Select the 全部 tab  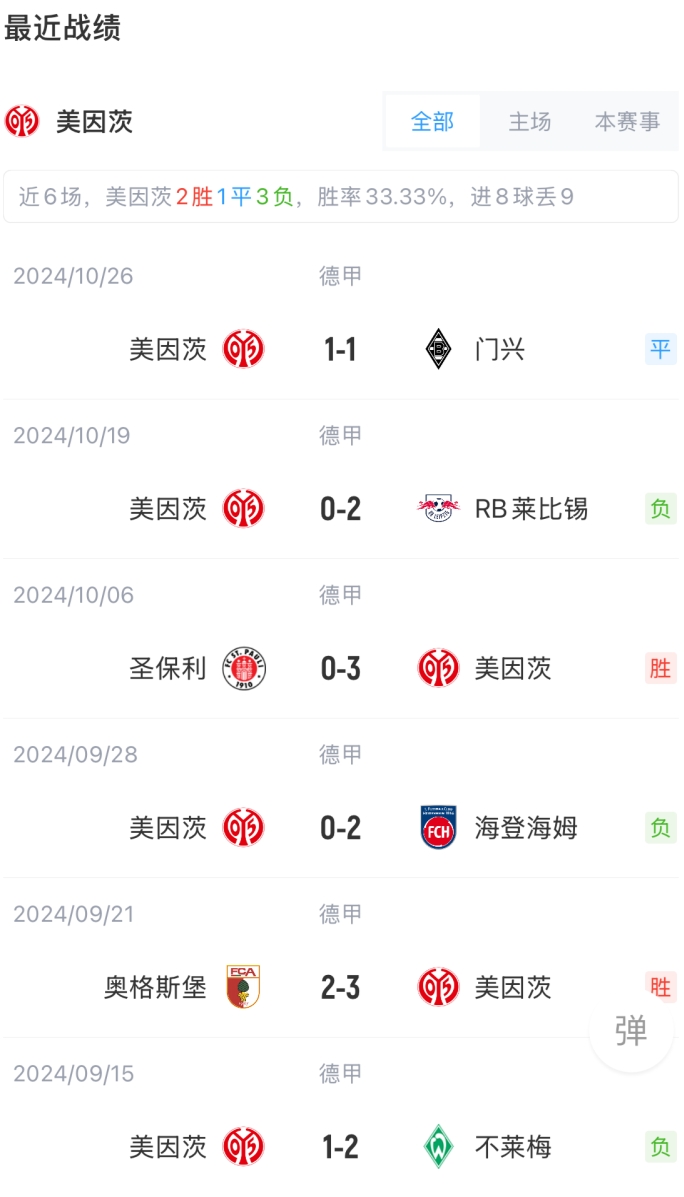click(x=432, y=121)
